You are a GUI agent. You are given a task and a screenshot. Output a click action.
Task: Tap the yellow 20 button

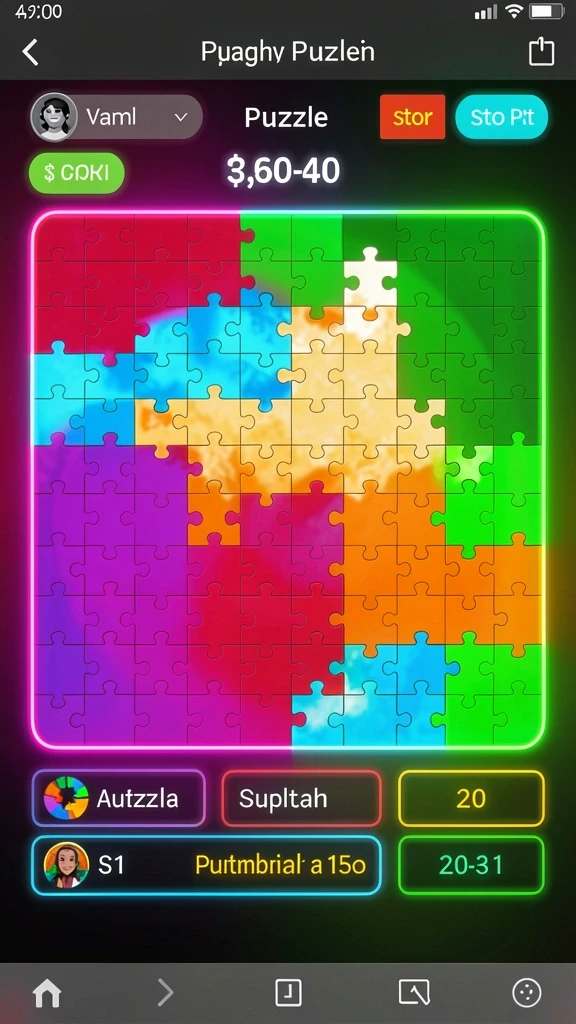coord(471,798)
